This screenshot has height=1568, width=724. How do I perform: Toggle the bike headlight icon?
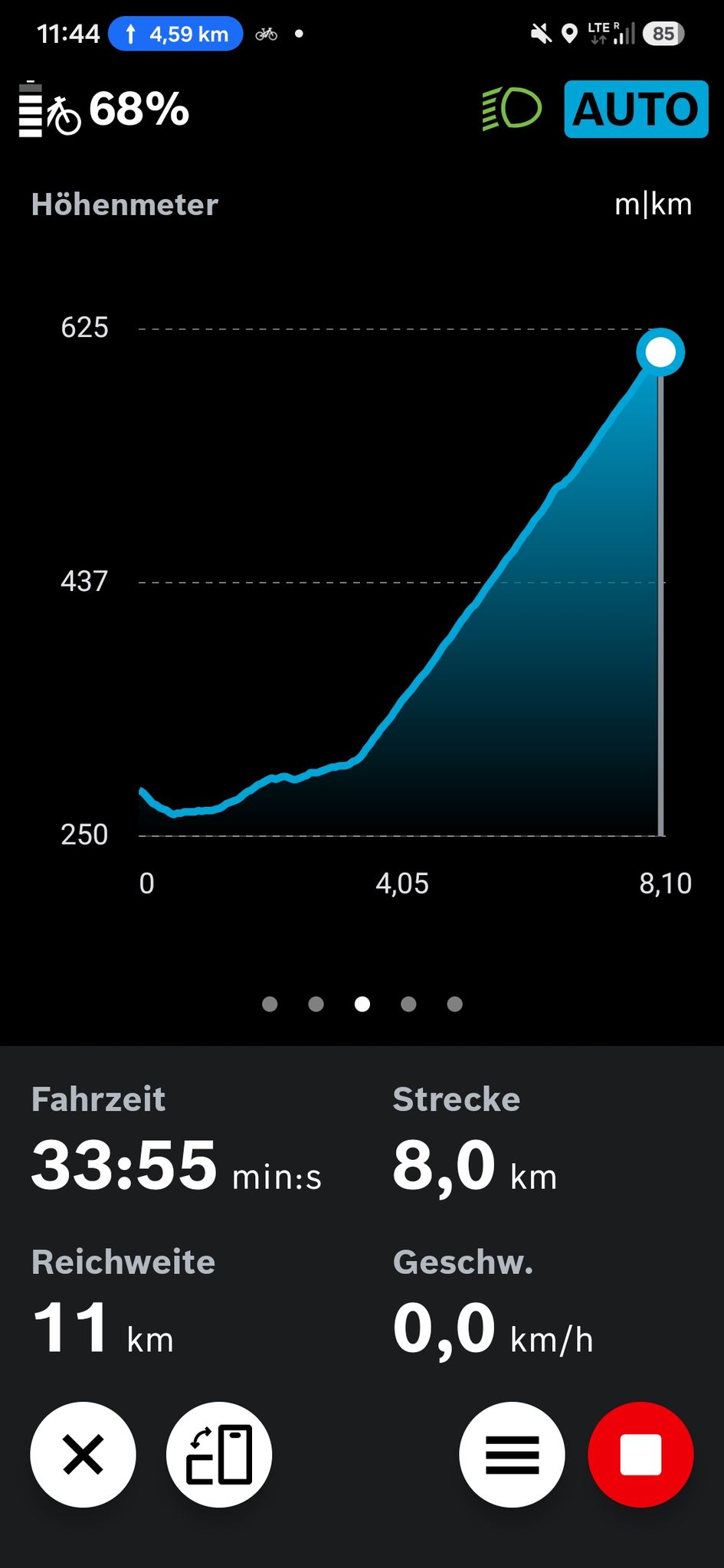512,109
